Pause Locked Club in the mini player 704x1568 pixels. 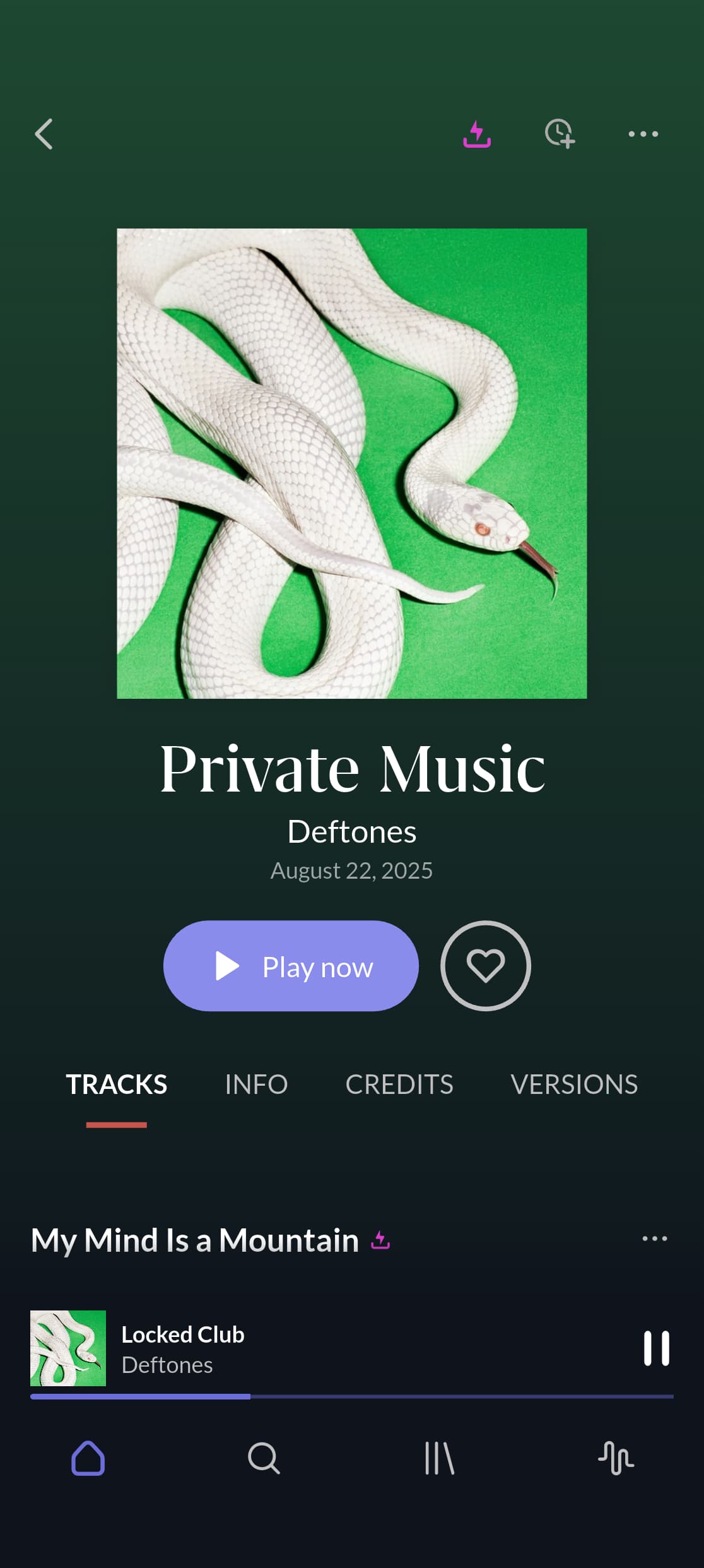(656, 1348)
